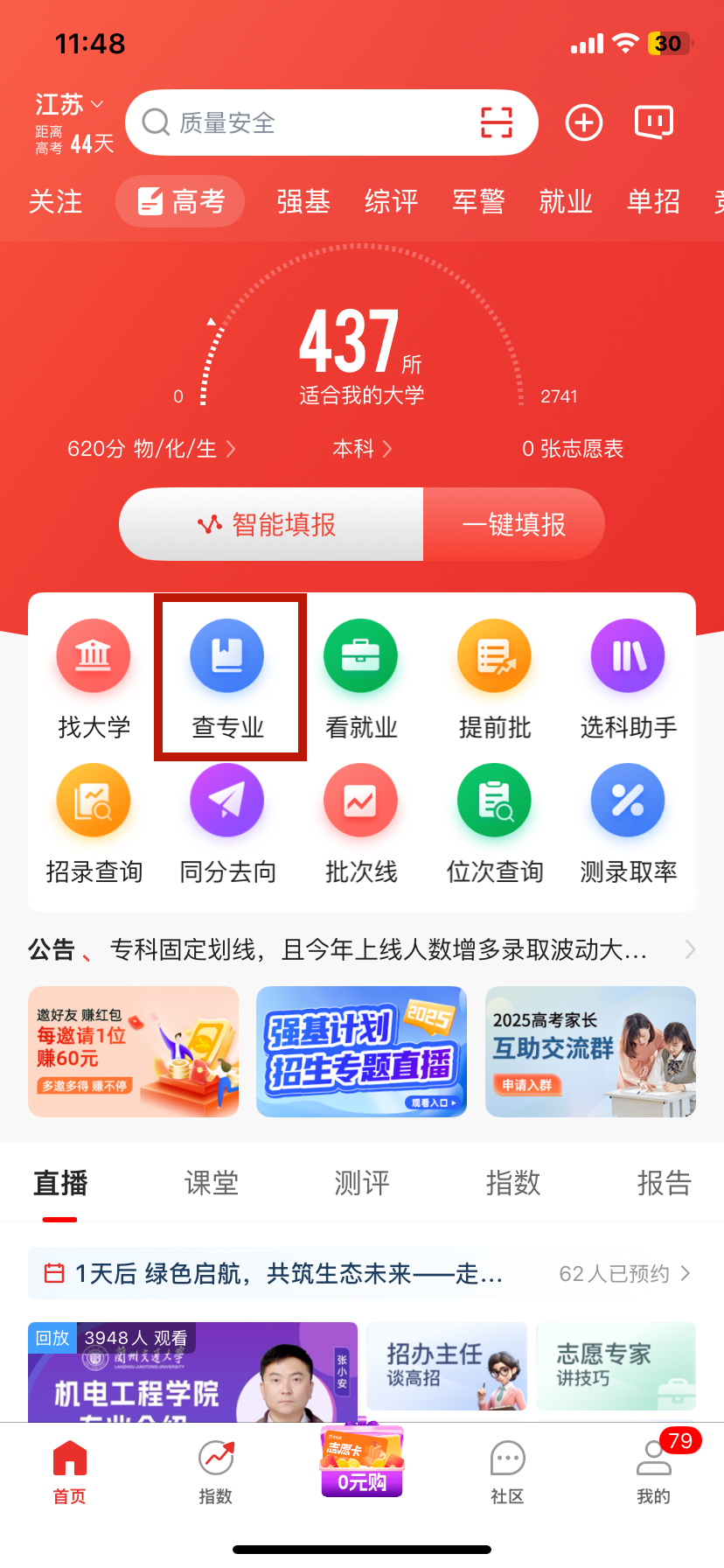Open the scan icon in search bar
The width and height of the screenshot is (724, 1568).
[497, 122]
